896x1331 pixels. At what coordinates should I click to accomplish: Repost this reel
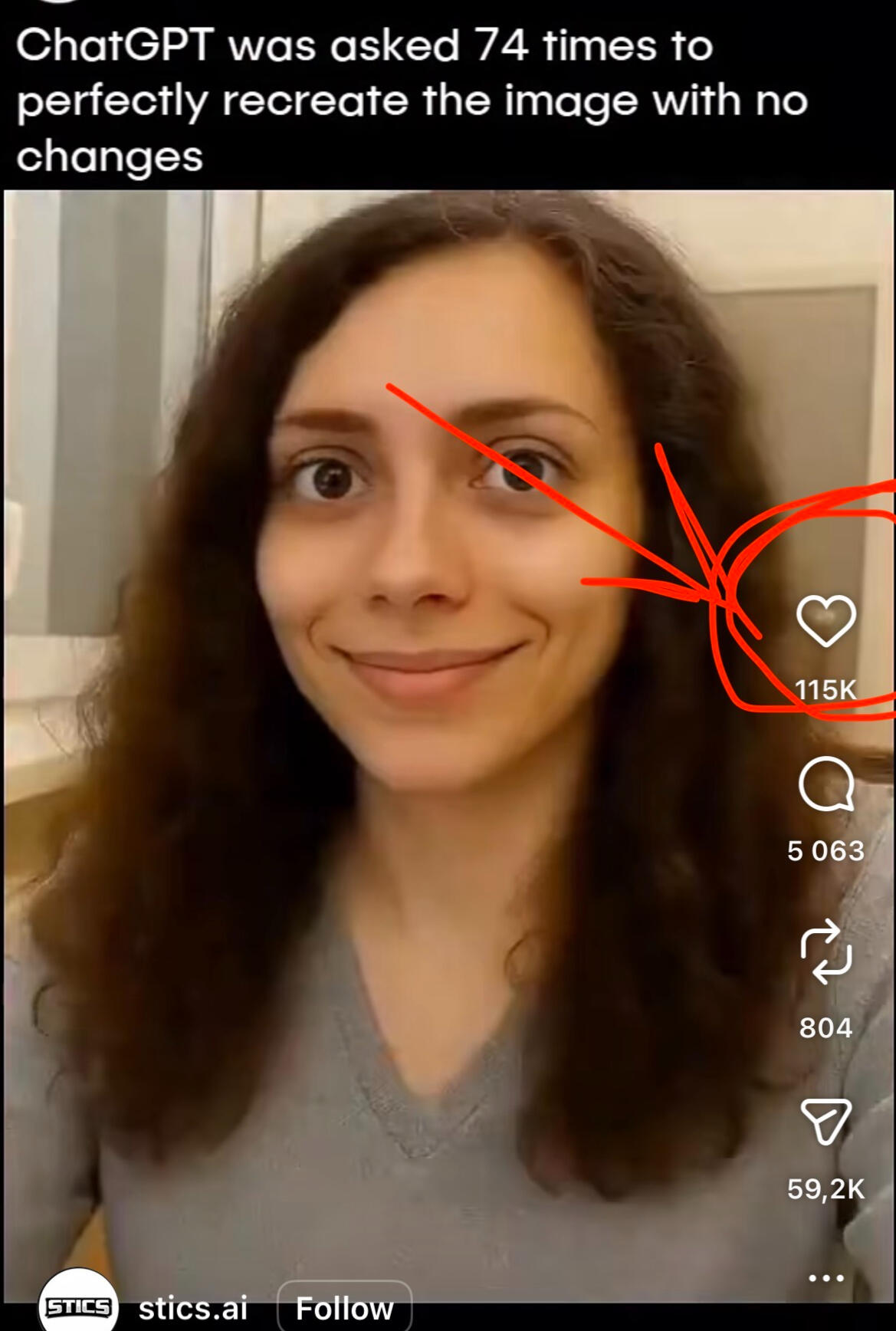point(825,951)
